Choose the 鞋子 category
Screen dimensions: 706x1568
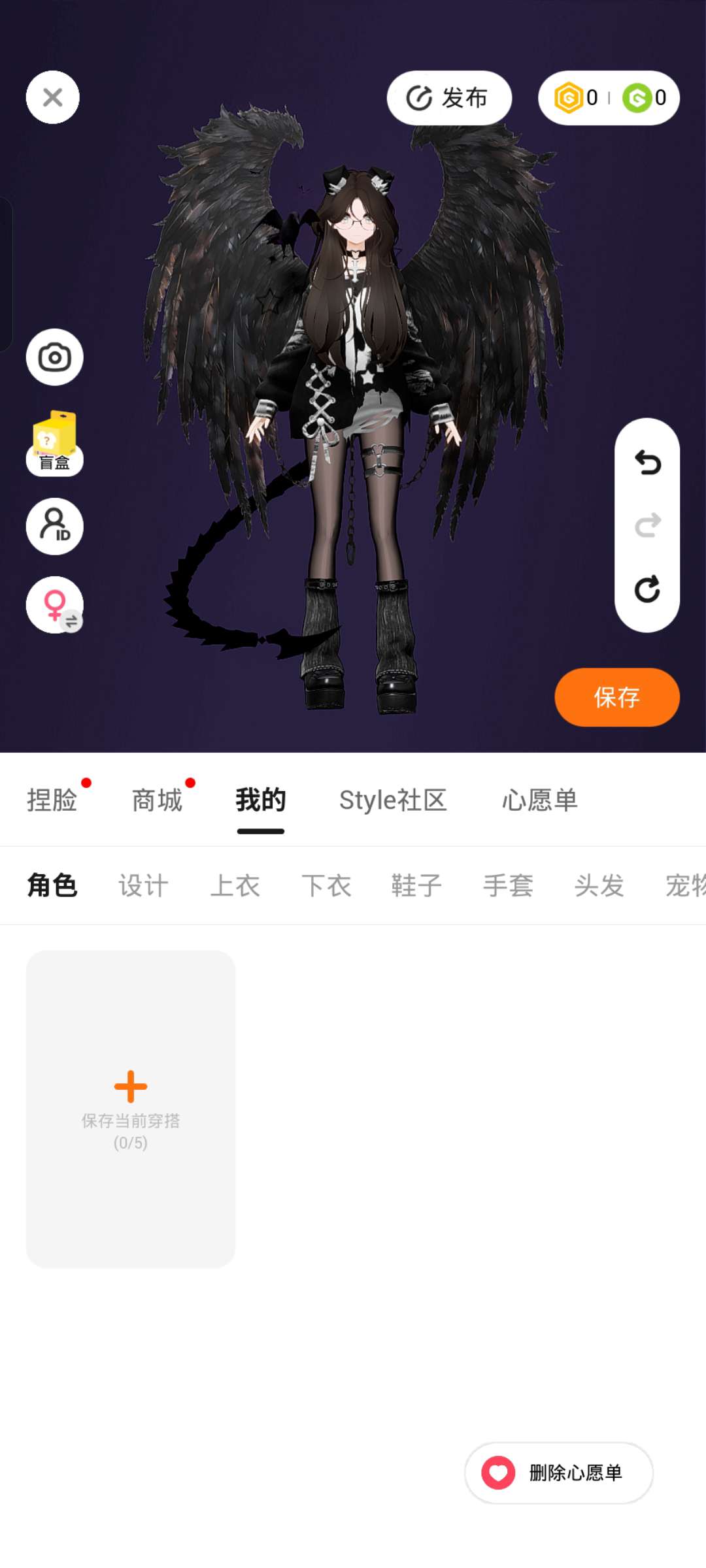point(416,886)
